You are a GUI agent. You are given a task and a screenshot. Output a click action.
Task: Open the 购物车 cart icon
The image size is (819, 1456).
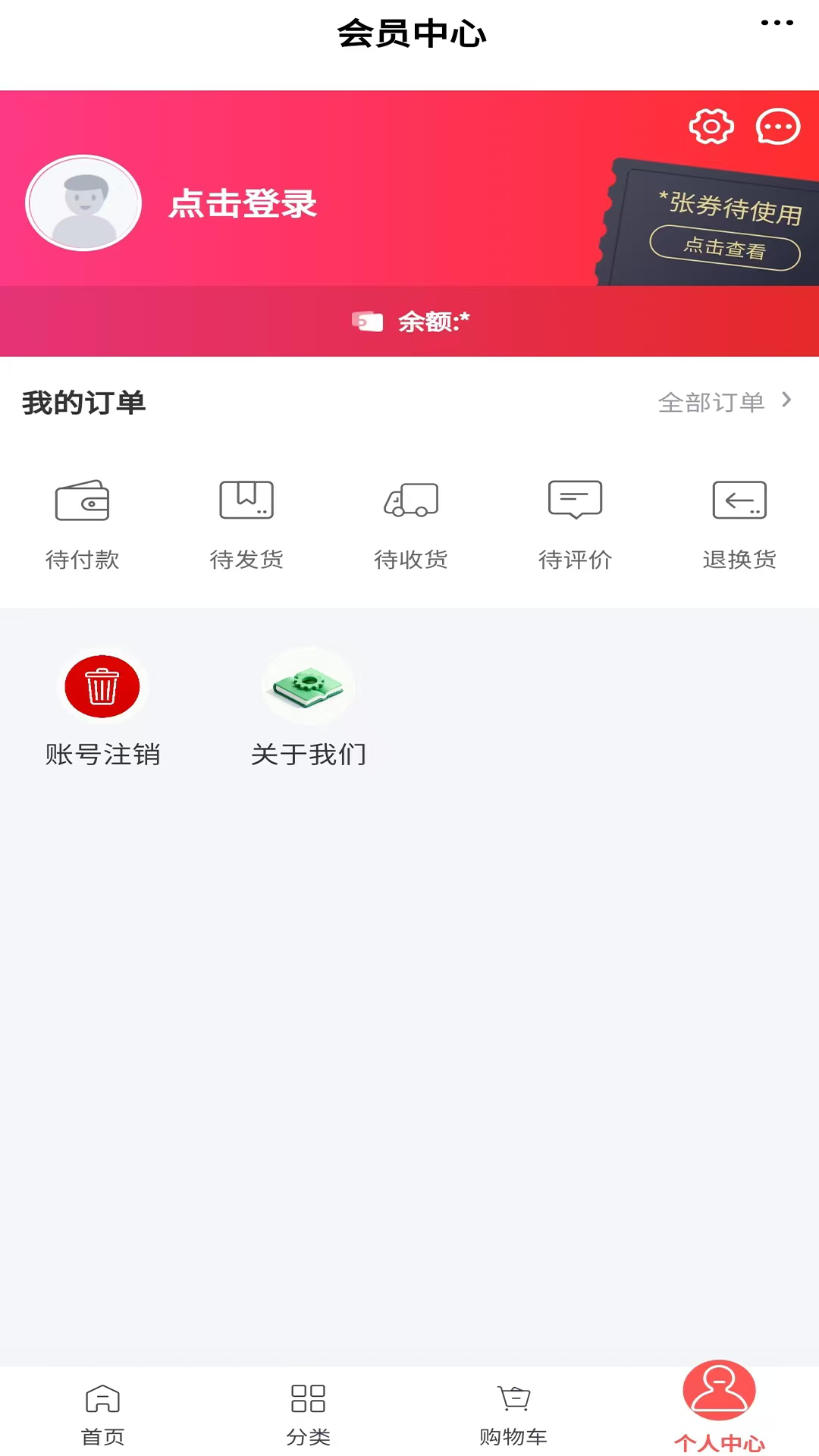tap(512, 1398)
